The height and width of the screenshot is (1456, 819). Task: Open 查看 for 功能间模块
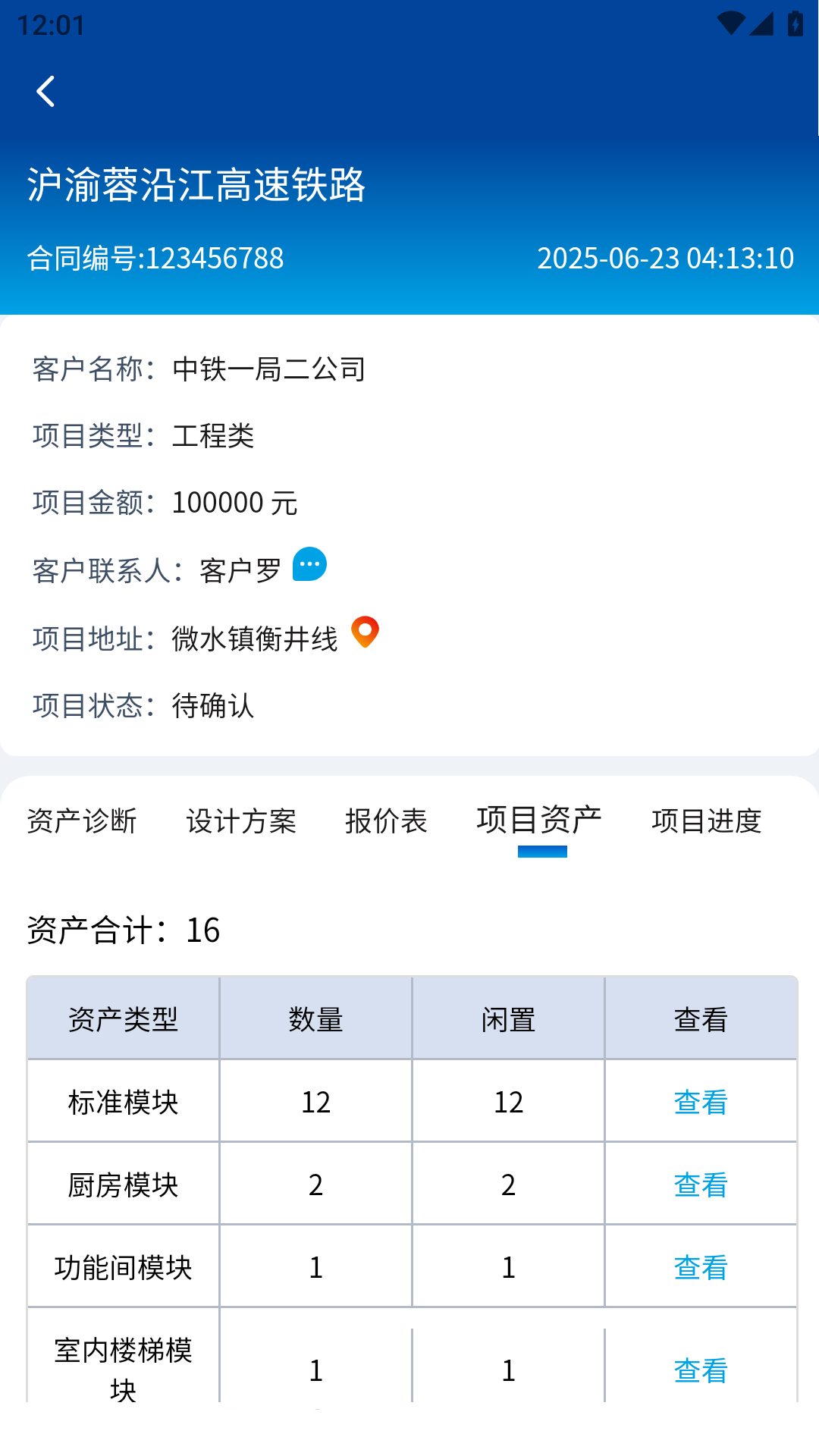tap(700, 1267)
